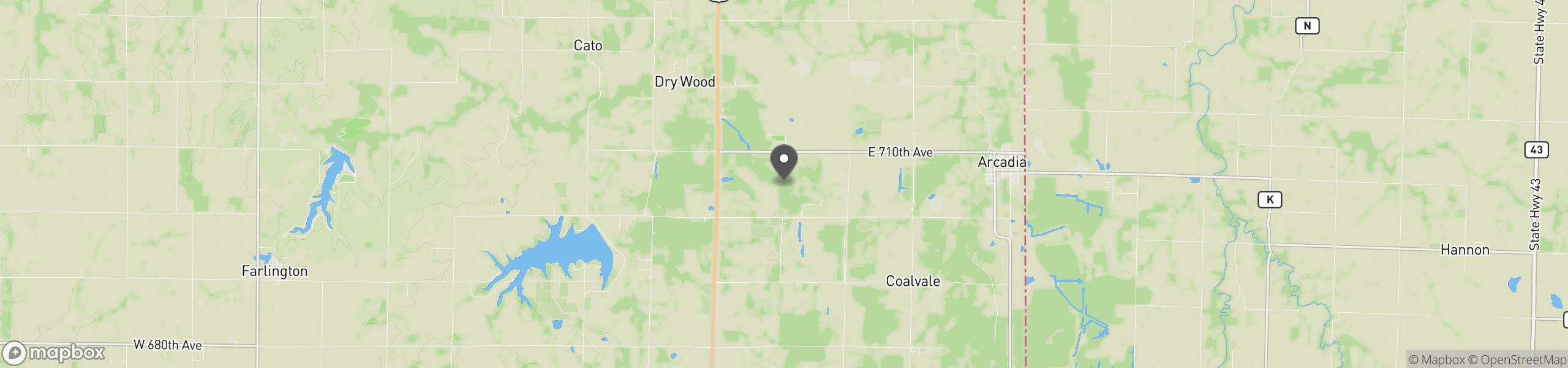Open the © Mapbox attribution link
This screenshot has height=368, width=1568.
coord(1436,360)
